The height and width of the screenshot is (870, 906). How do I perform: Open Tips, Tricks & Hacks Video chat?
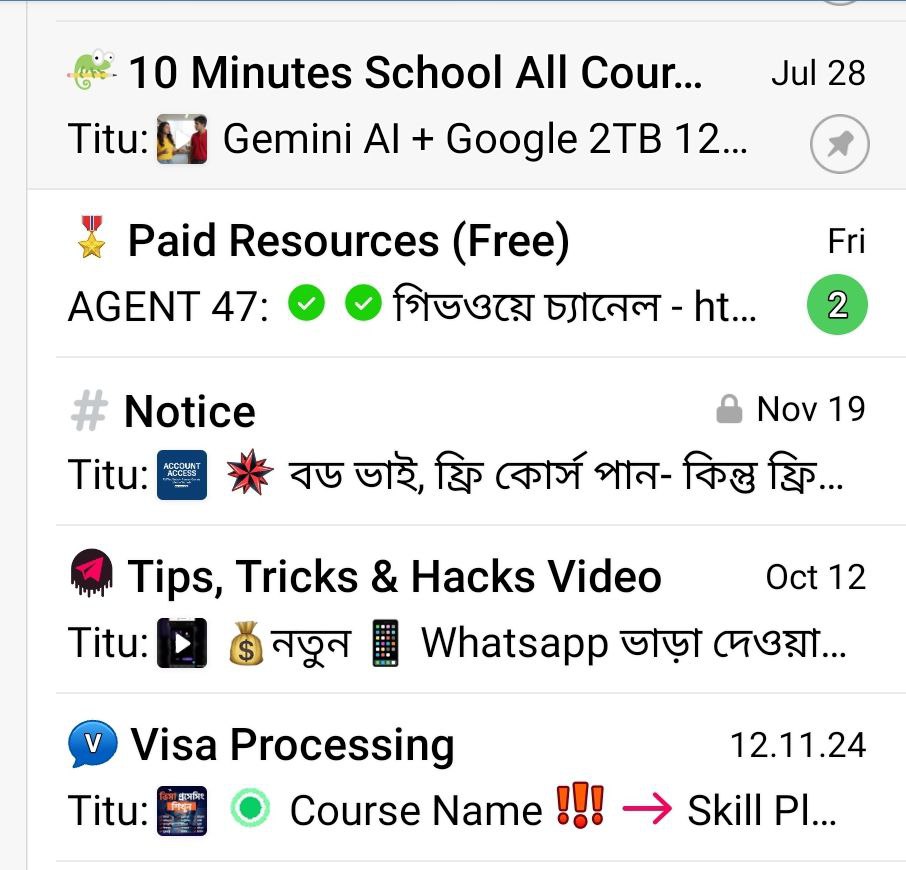click(415, 608)
